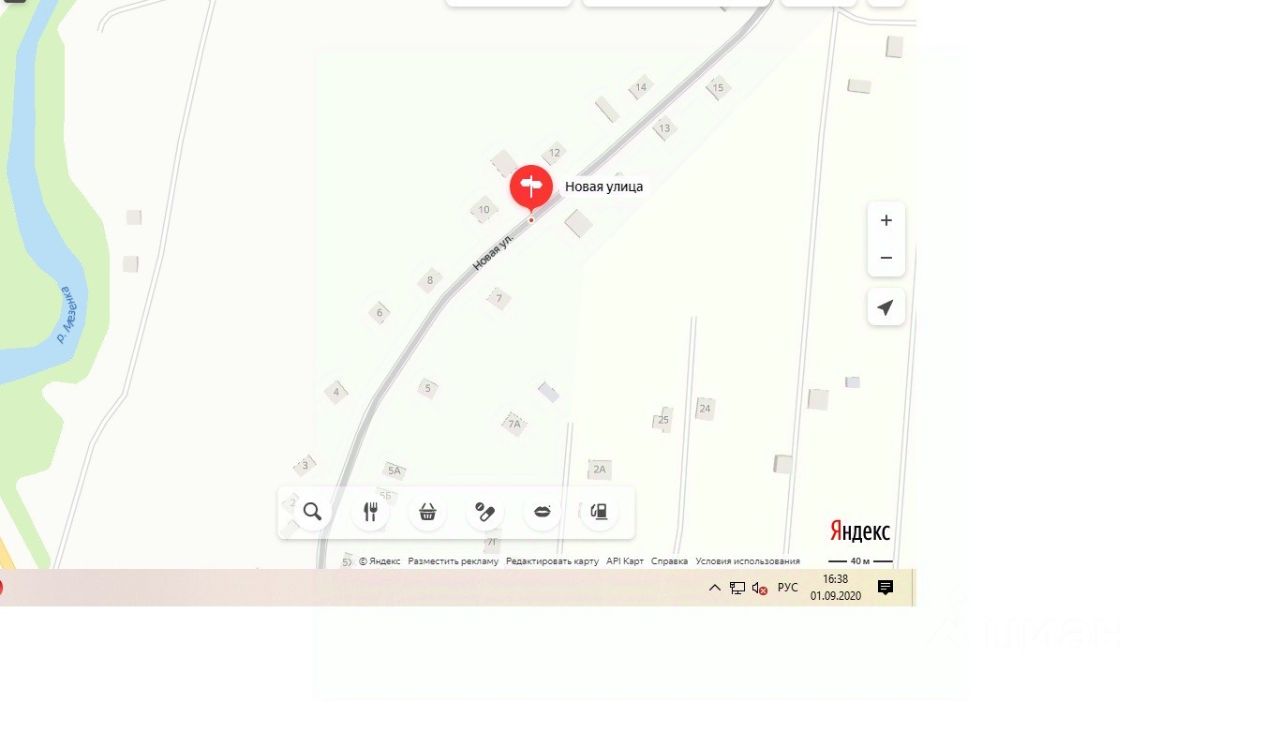Find places to eat via fork icon
Viewport: 1280px width, 747px height.
click(370, 512)
